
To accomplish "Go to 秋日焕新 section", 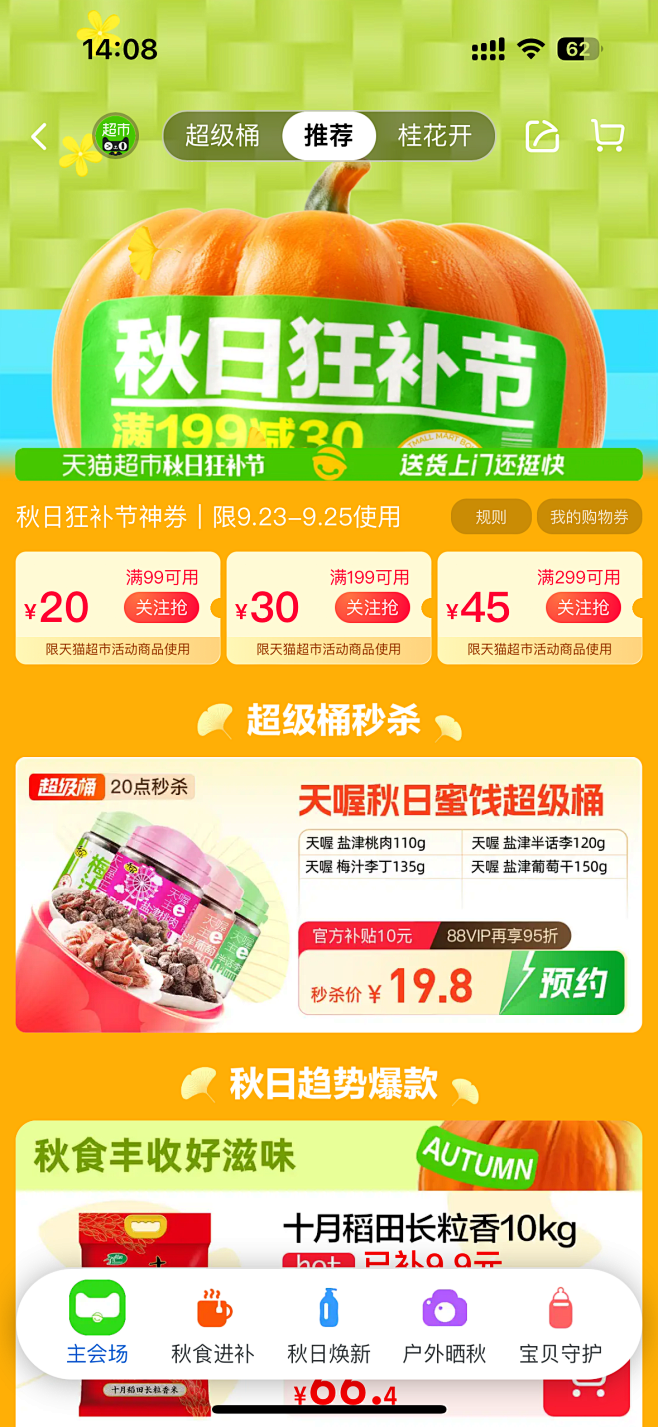I will (329, 1323).
